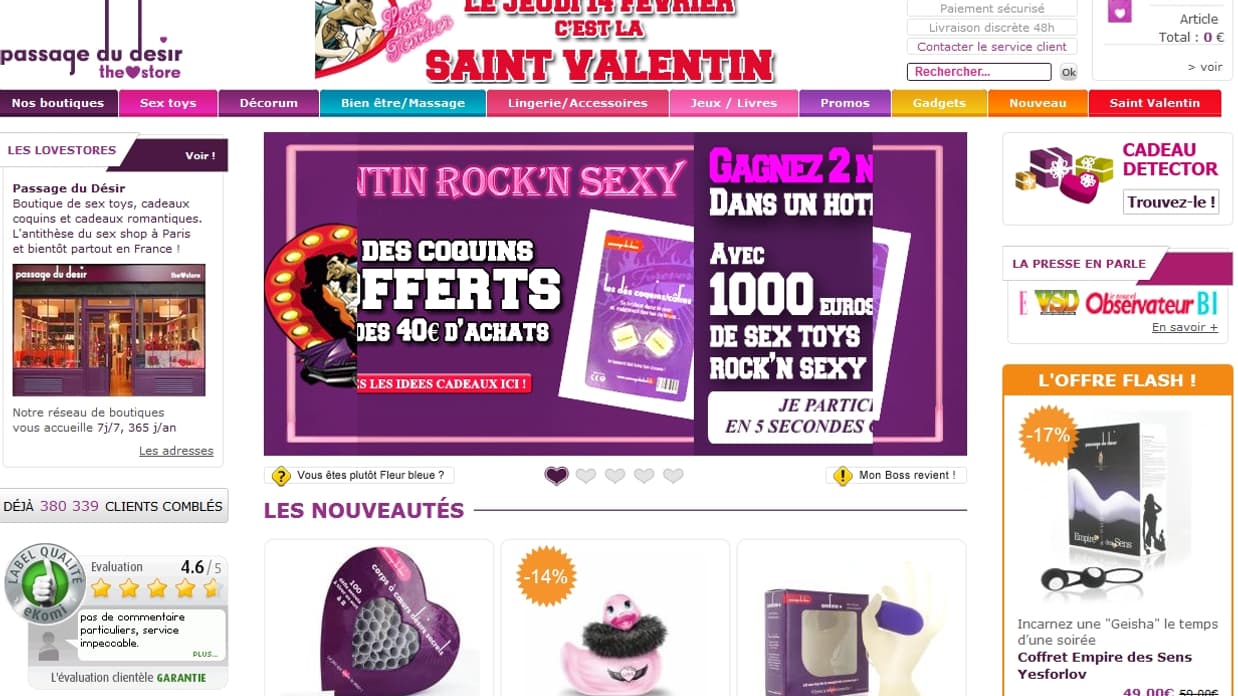Open the Jeux / Livres section
1238x696 pixels.
click(x=735, y=103)
